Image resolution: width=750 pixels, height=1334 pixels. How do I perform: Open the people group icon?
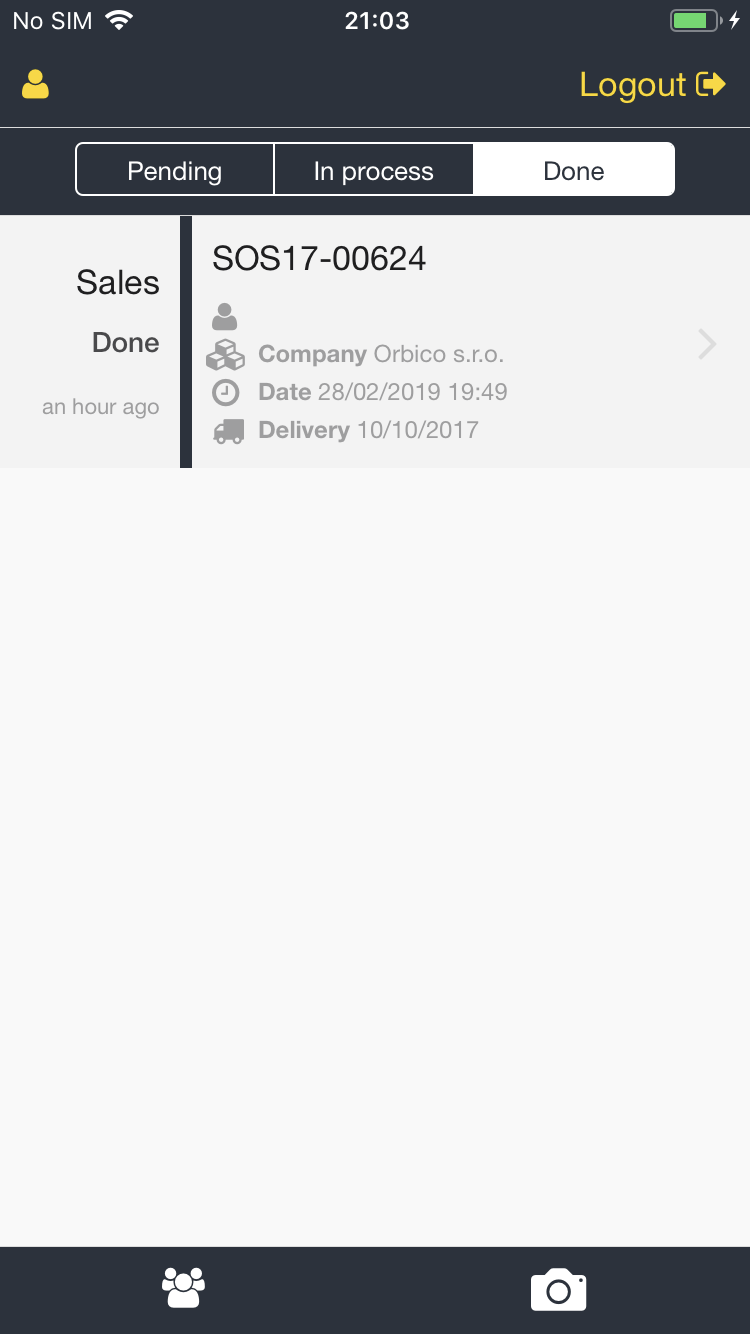coord(184,1288)
